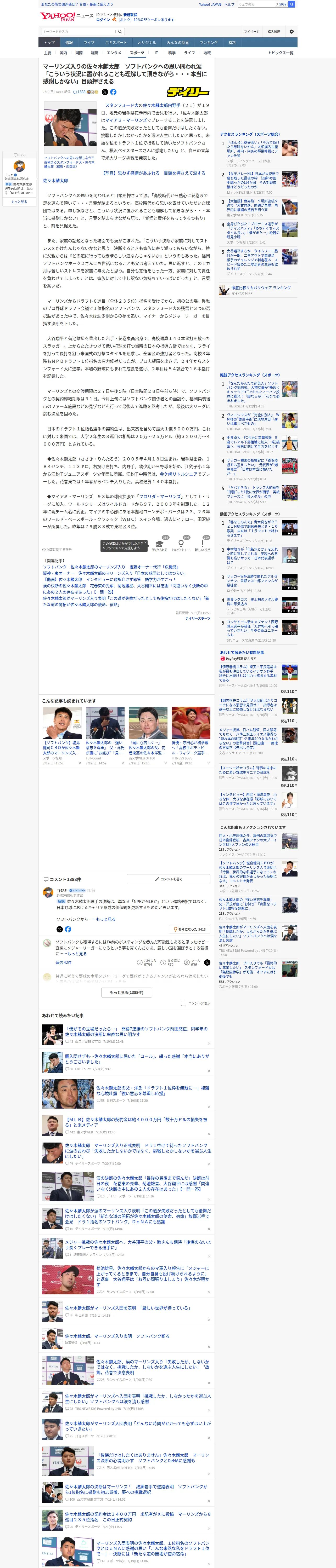
Task: Open the マイページ link
Action: click(x=251, y=32)
